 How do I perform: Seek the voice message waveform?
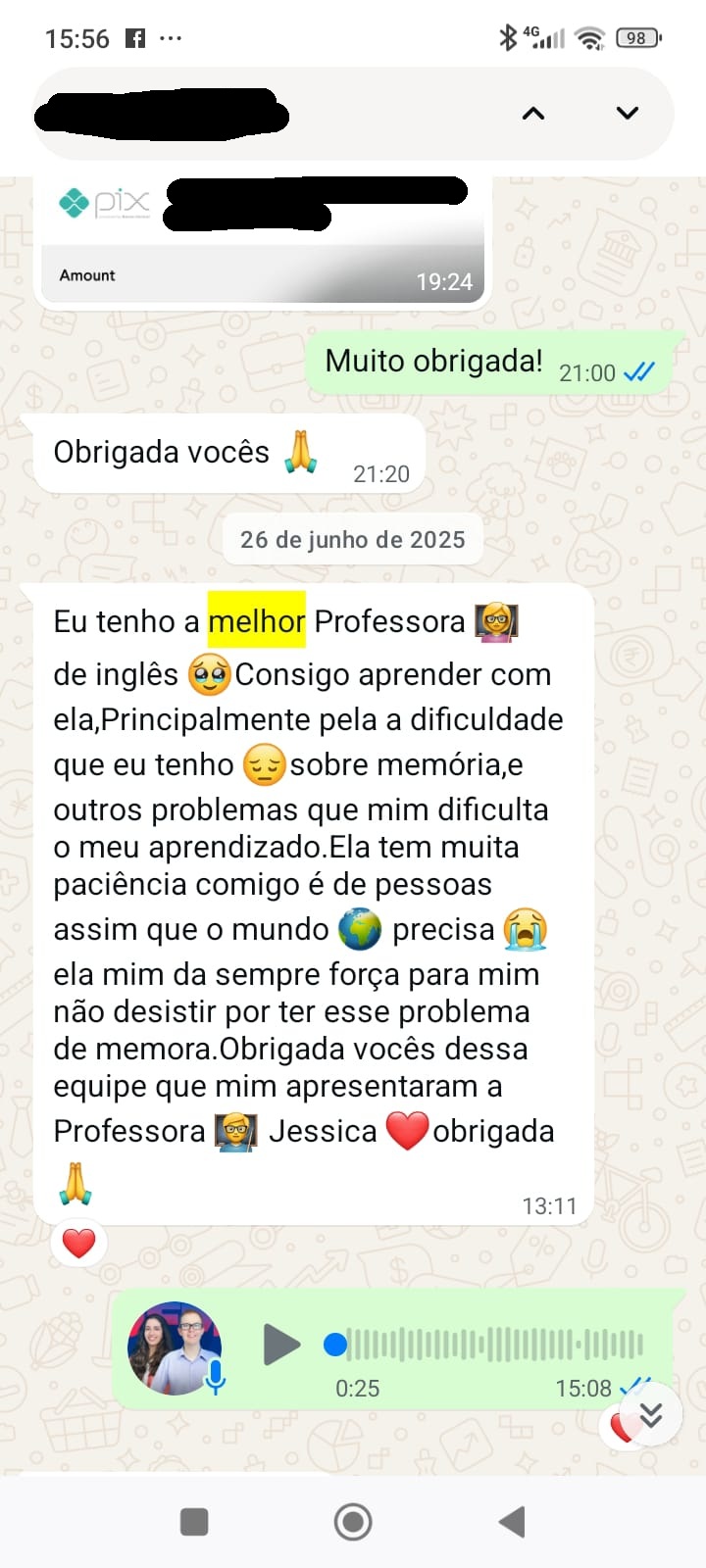coord(495,1345)
